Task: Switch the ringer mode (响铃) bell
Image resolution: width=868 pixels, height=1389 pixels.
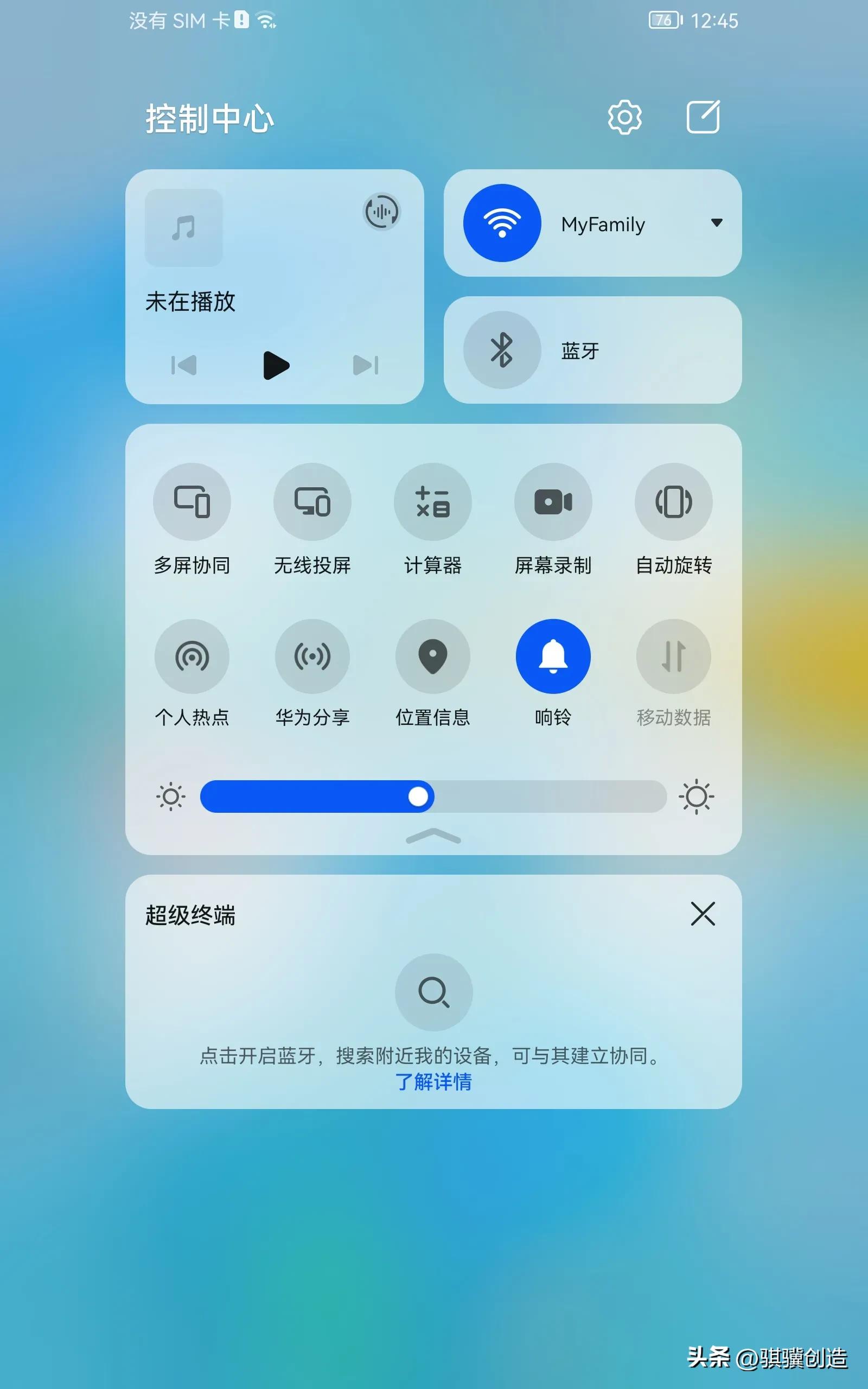Action: pos(553,656)
